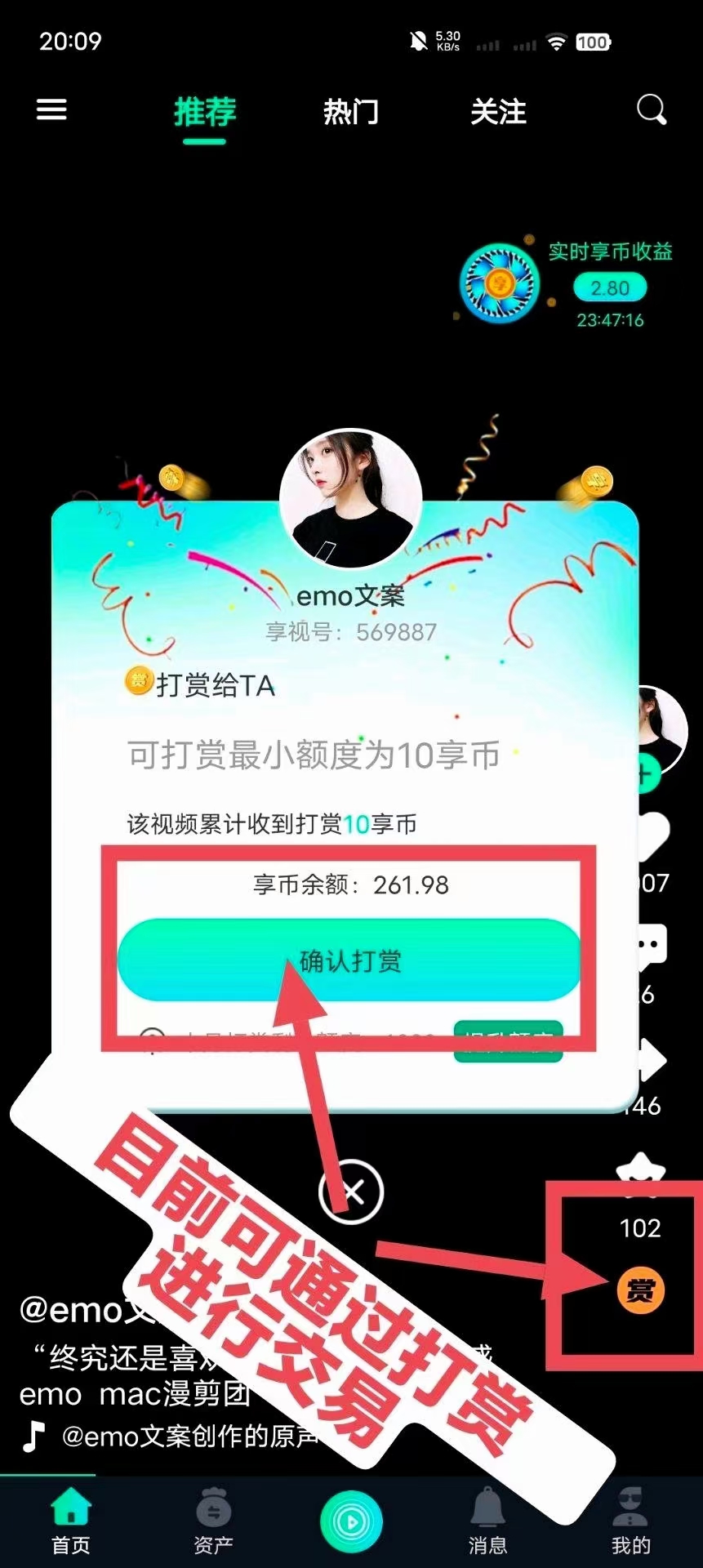The height and width of the screenshot is (1568, 703).
Task: Confirm the tip with 确认打赏
Action: click(349, 960)
